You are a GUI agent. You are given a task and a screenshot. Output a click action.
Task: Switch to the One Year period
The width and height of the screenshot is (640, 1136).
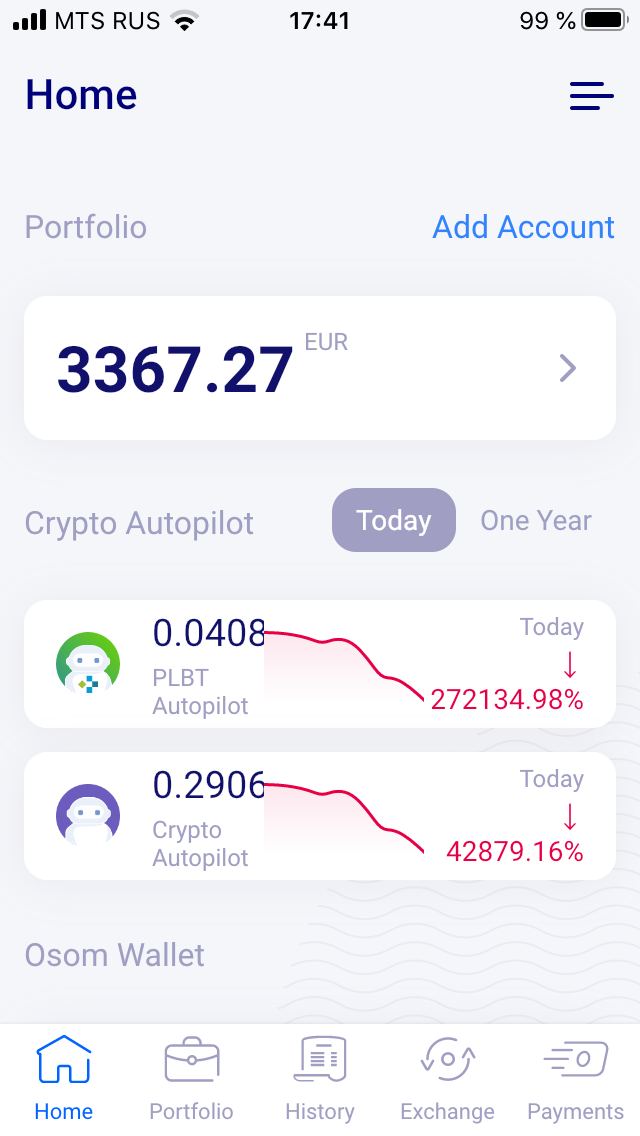536,520
